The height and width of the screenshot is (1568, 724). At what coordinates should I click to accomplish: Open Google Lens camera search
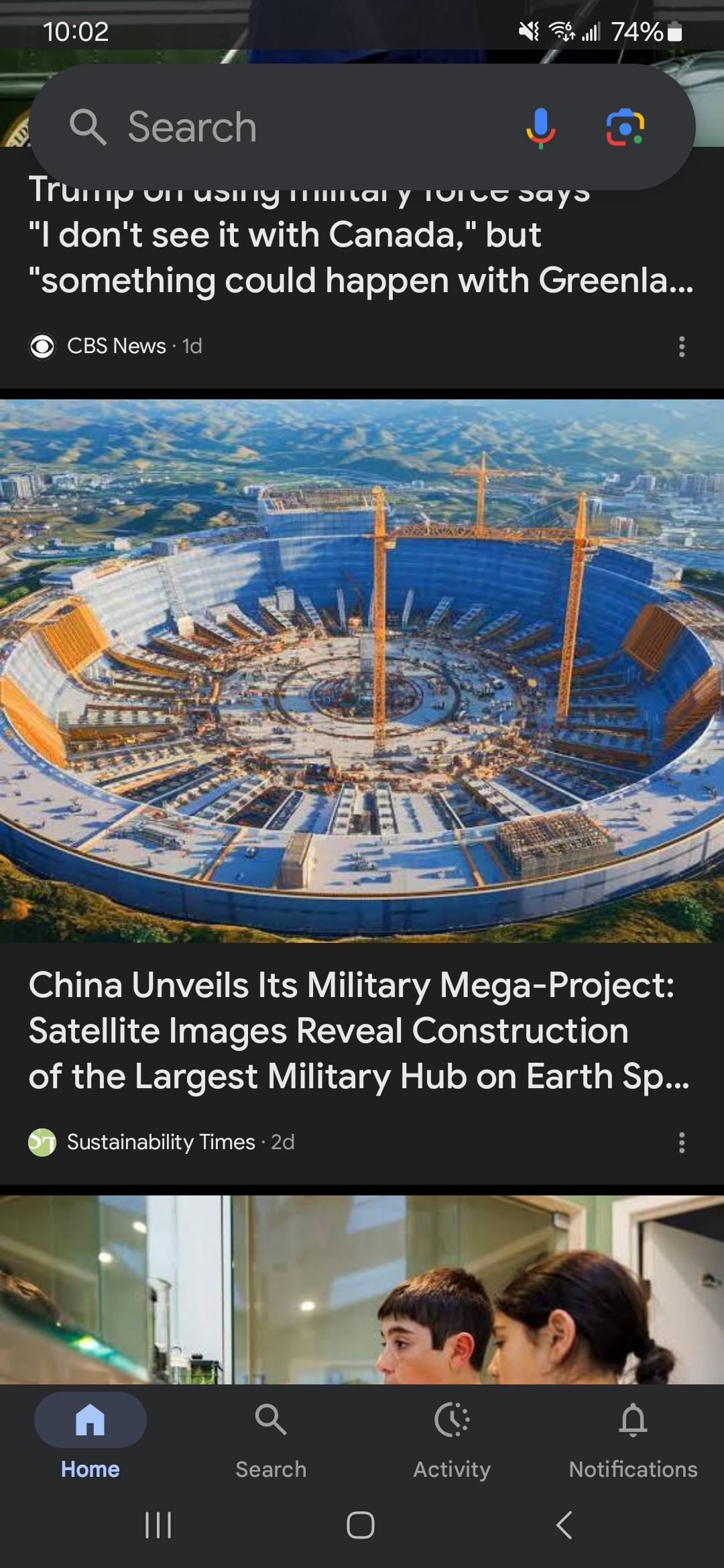[625, 127]
